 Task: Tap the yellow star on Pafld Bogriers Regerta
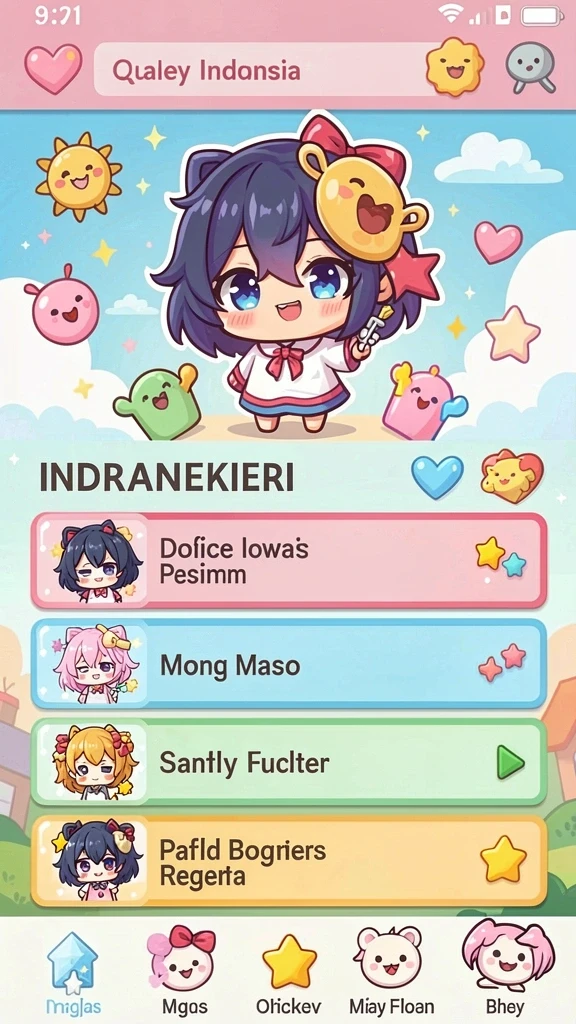pyautogui.click(x=504, y=859)
